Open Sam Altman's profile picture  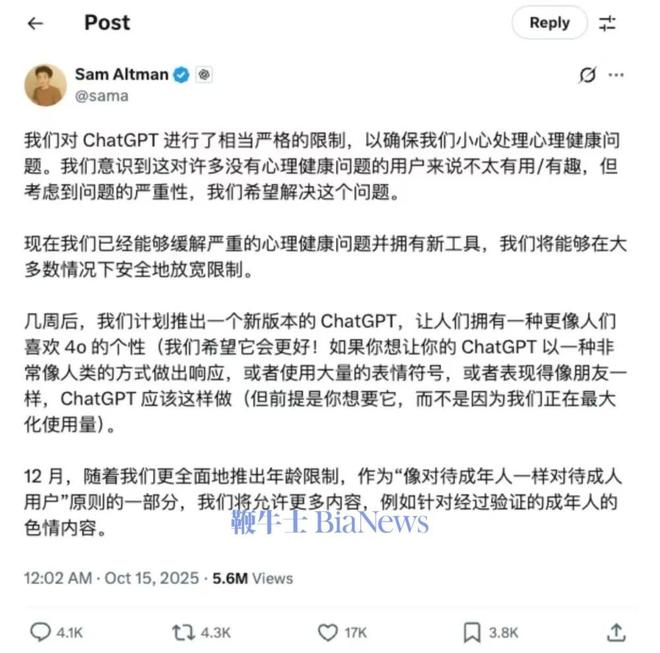45,84
